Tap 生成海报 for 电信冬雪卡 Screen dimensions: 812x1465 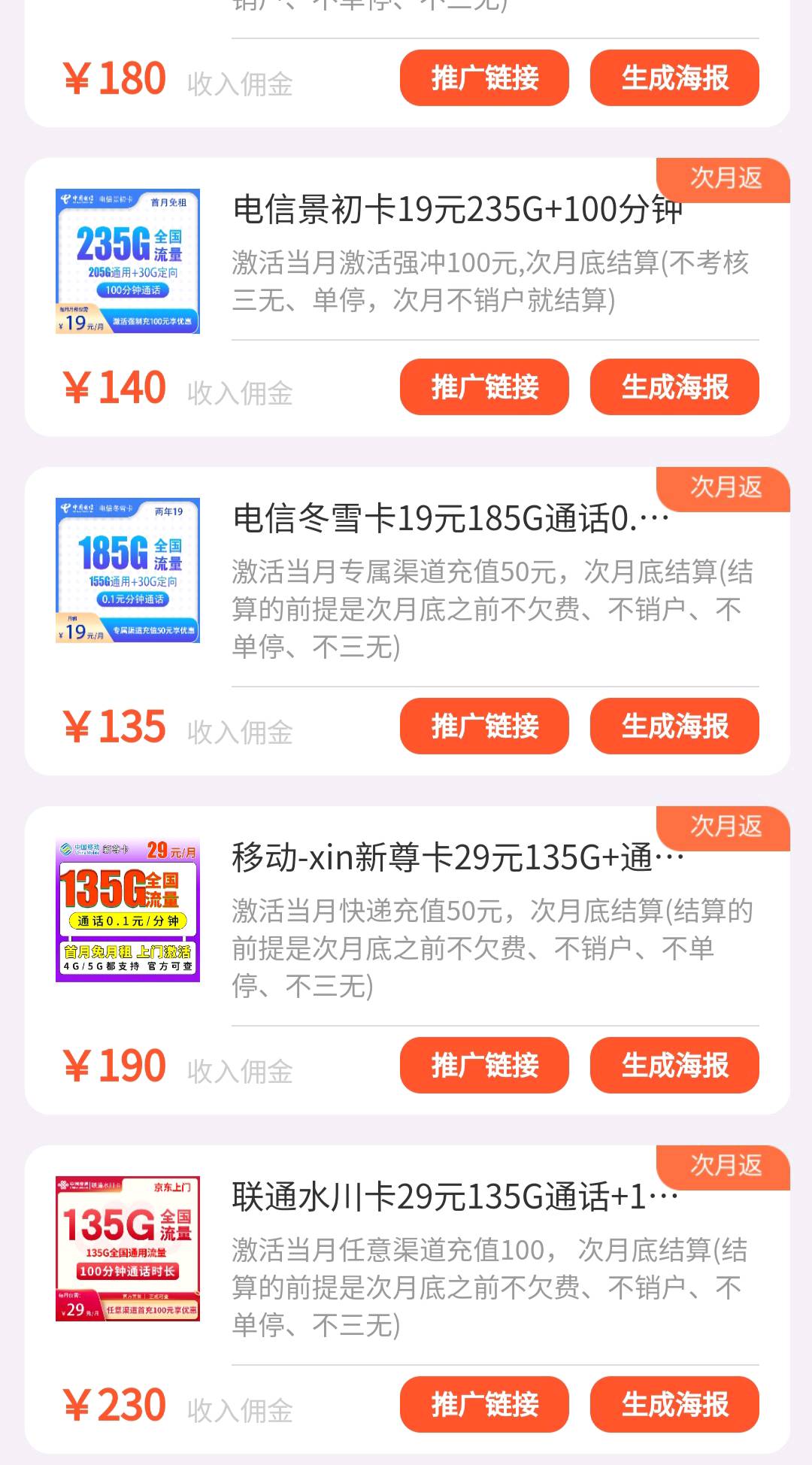pos(674,726)
